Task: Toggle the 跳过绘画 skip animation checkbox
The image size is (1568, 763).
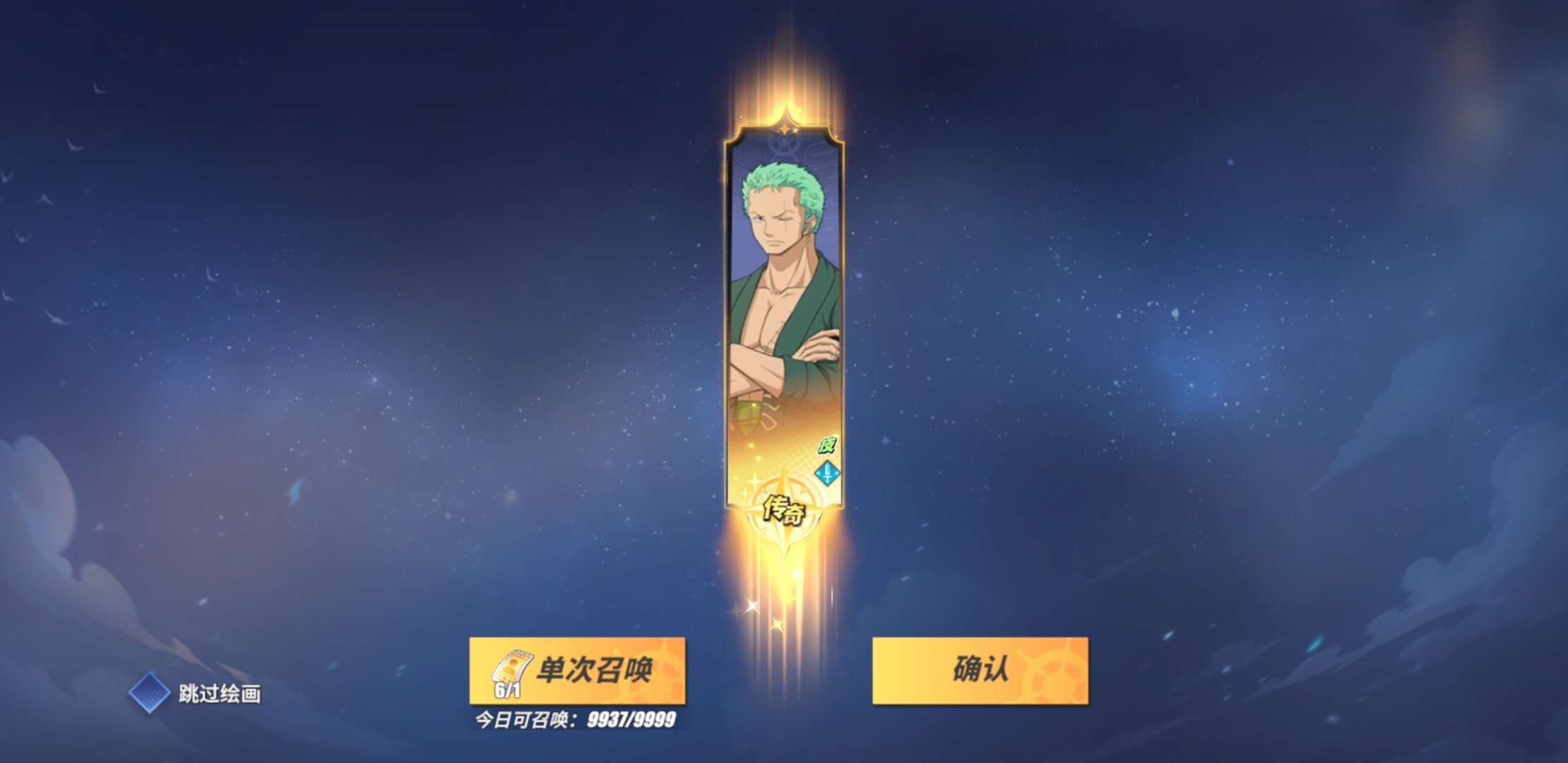Action: [x=149, y=692]
